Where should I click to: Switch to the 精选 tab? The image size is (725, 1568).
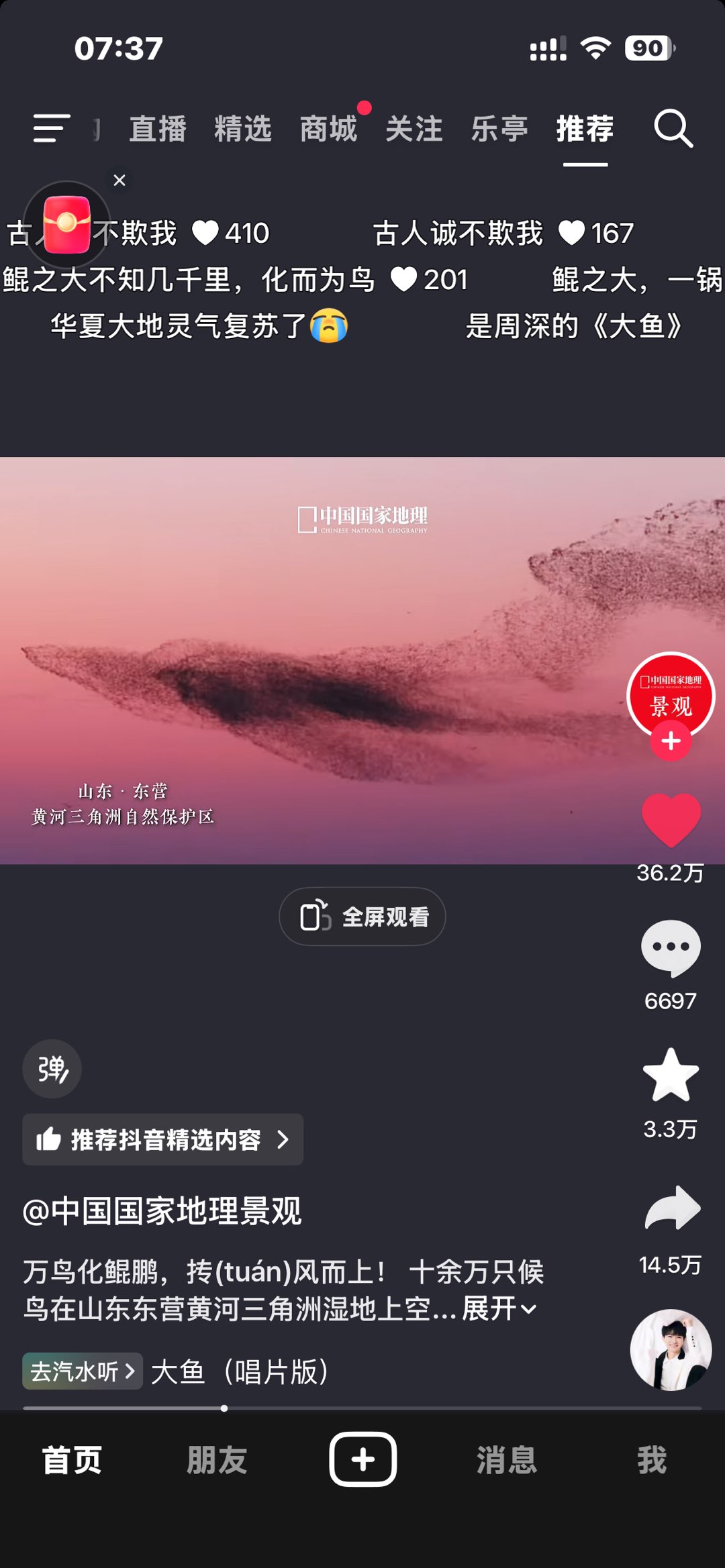pyautogui.click(x=243, y=128)
